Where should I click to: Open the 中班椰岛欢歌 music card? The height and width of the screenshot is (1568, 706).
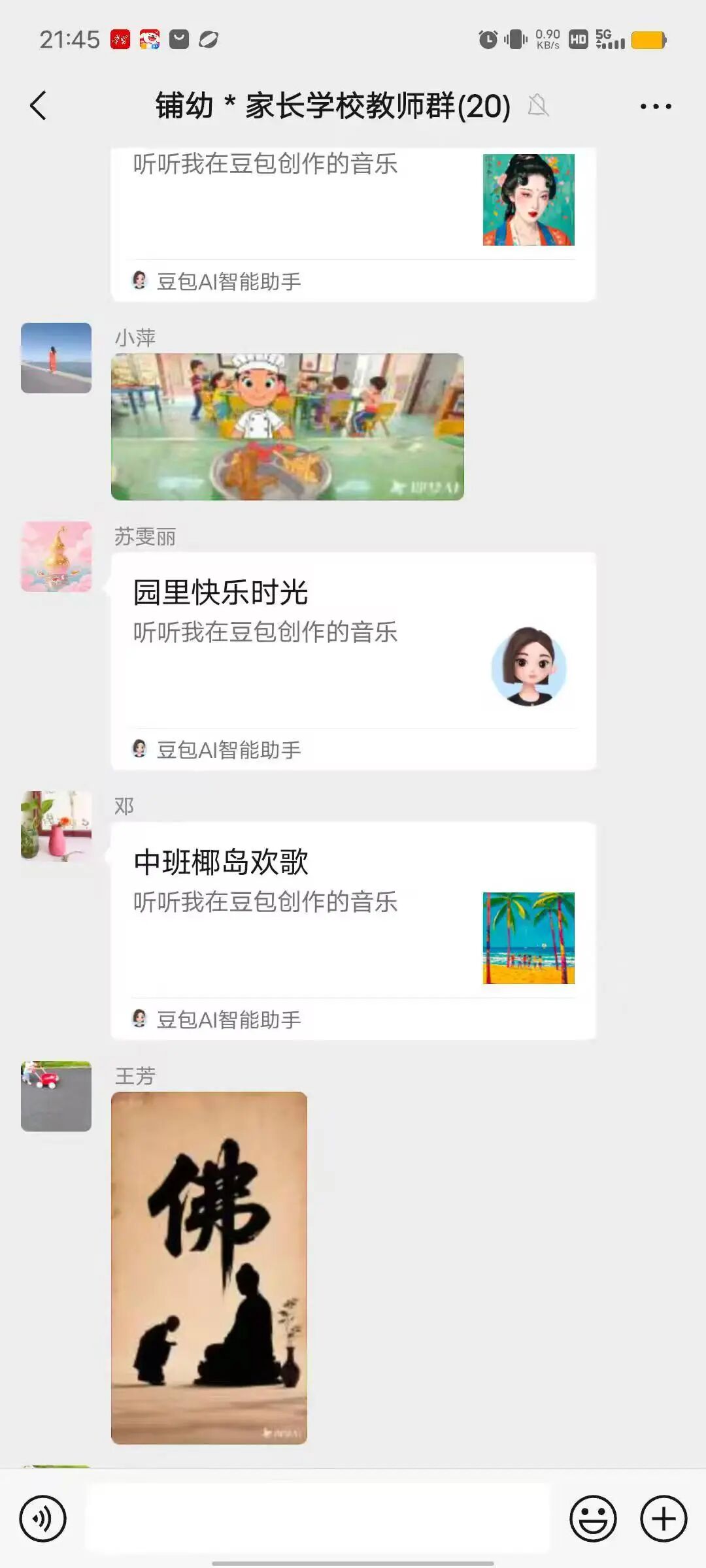tap(353, 930)
